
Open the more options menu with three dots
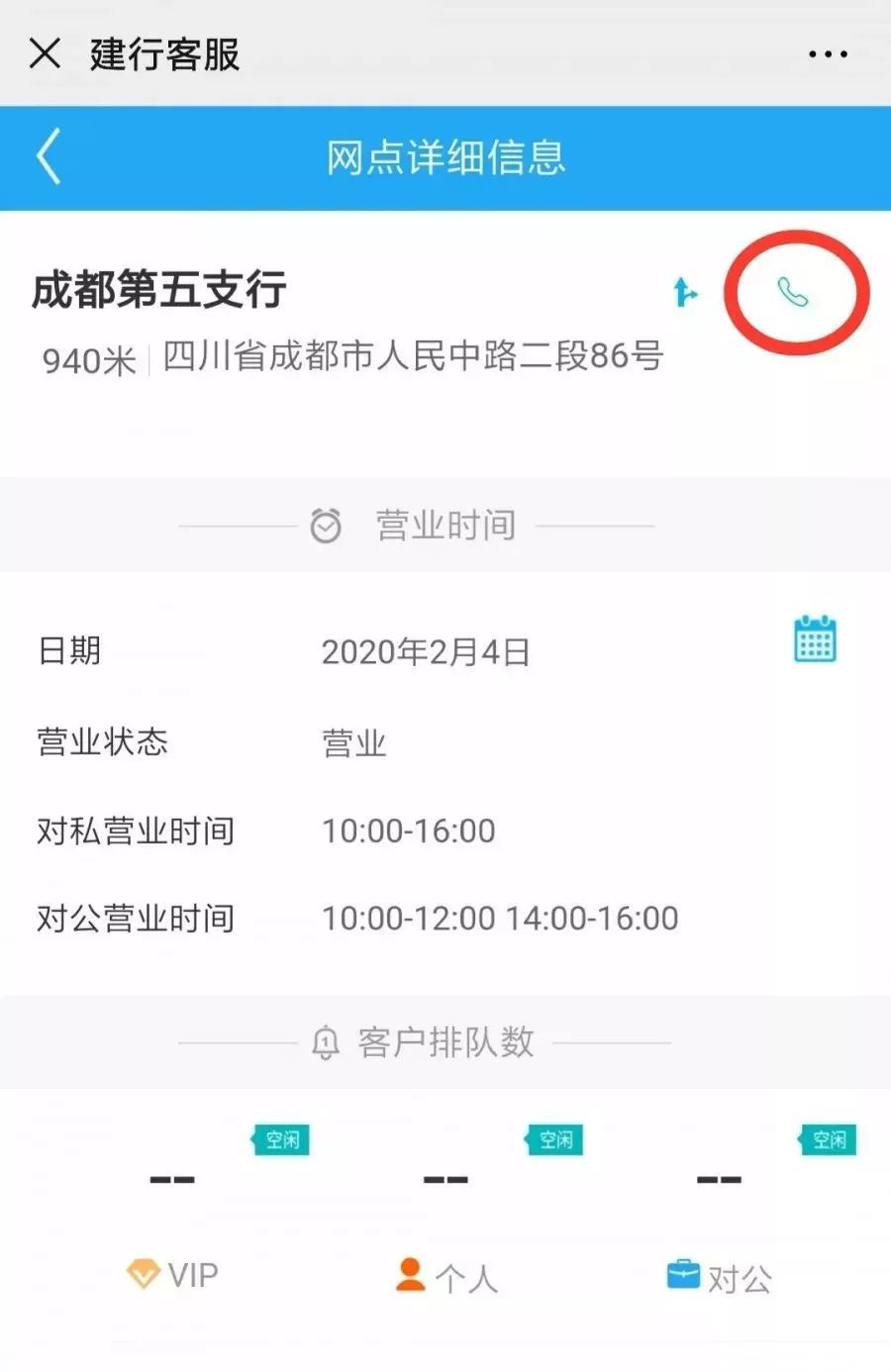coord(828,54)
